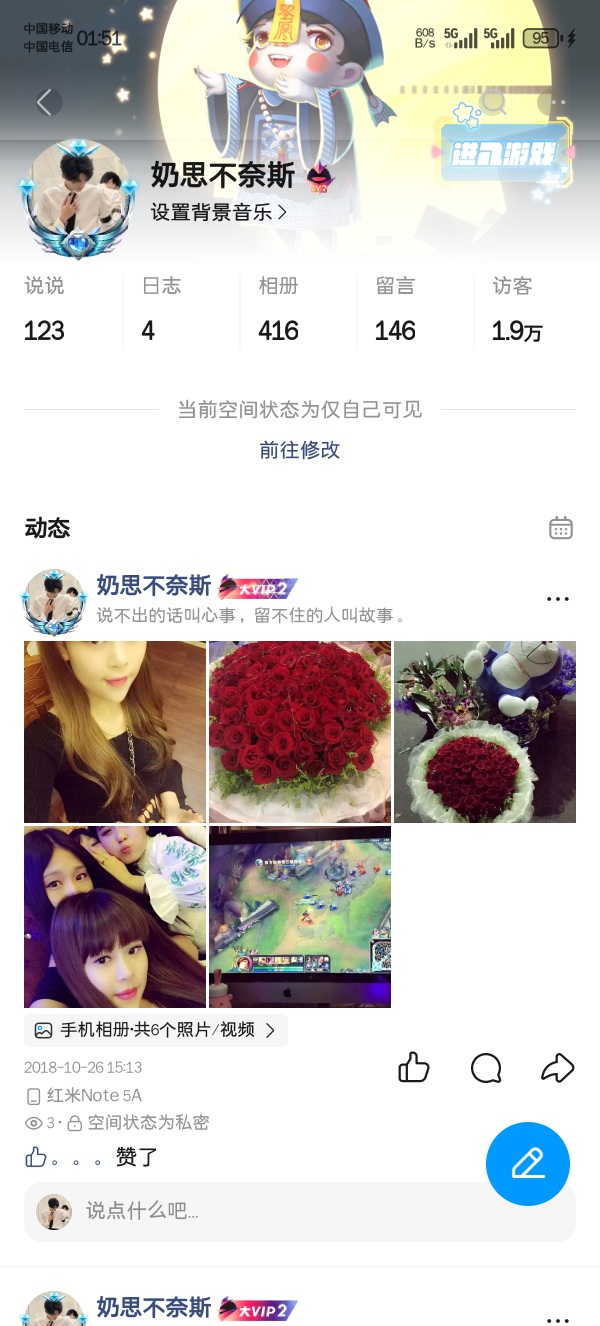
Task: Go back using the top-left arrow
Action: 45,102
